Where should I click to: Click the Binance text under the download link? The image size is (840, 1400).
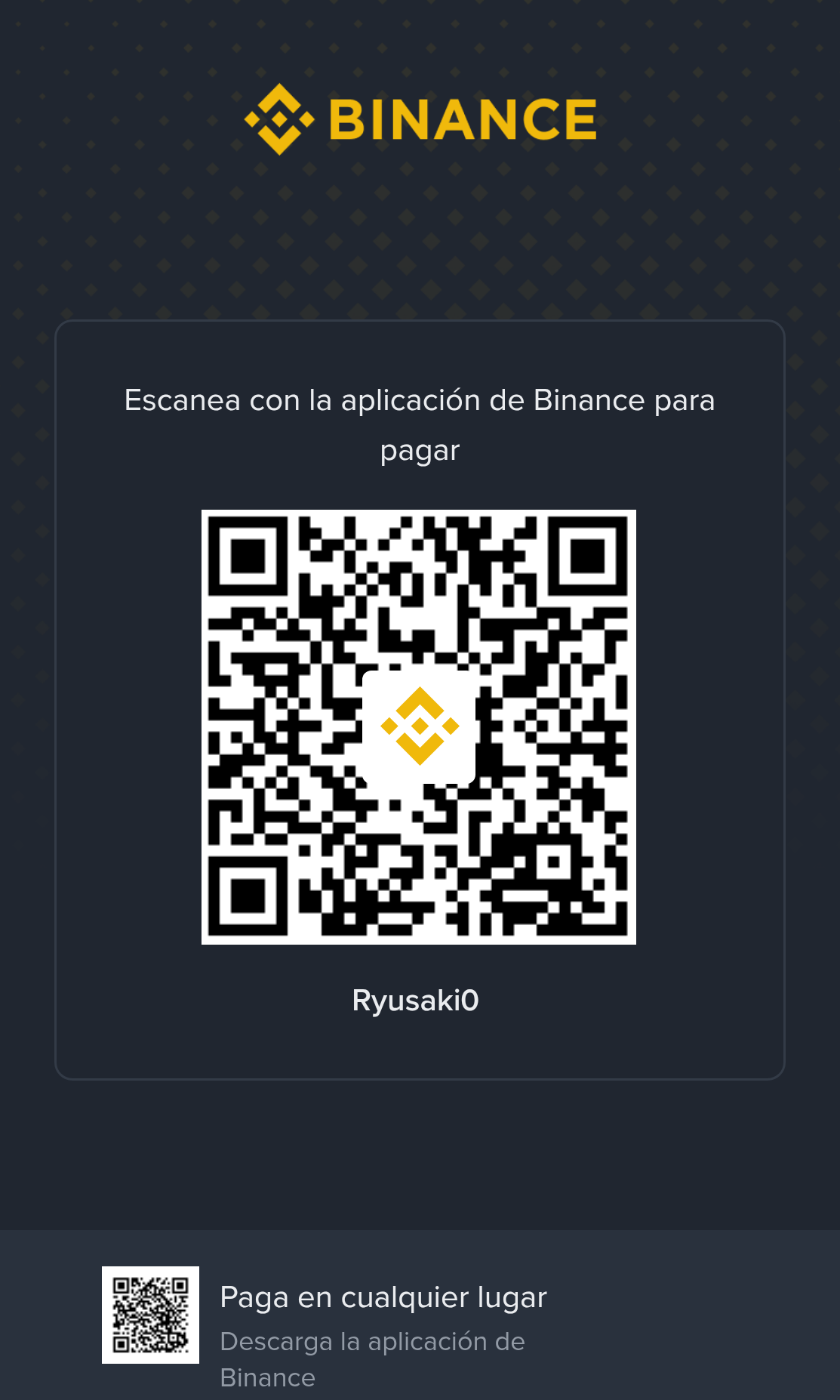[268, 1377]
